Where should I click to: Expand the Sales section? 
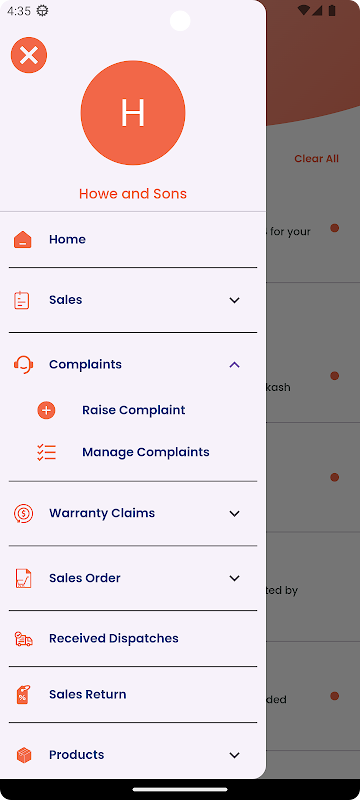[x=133, y=300]
